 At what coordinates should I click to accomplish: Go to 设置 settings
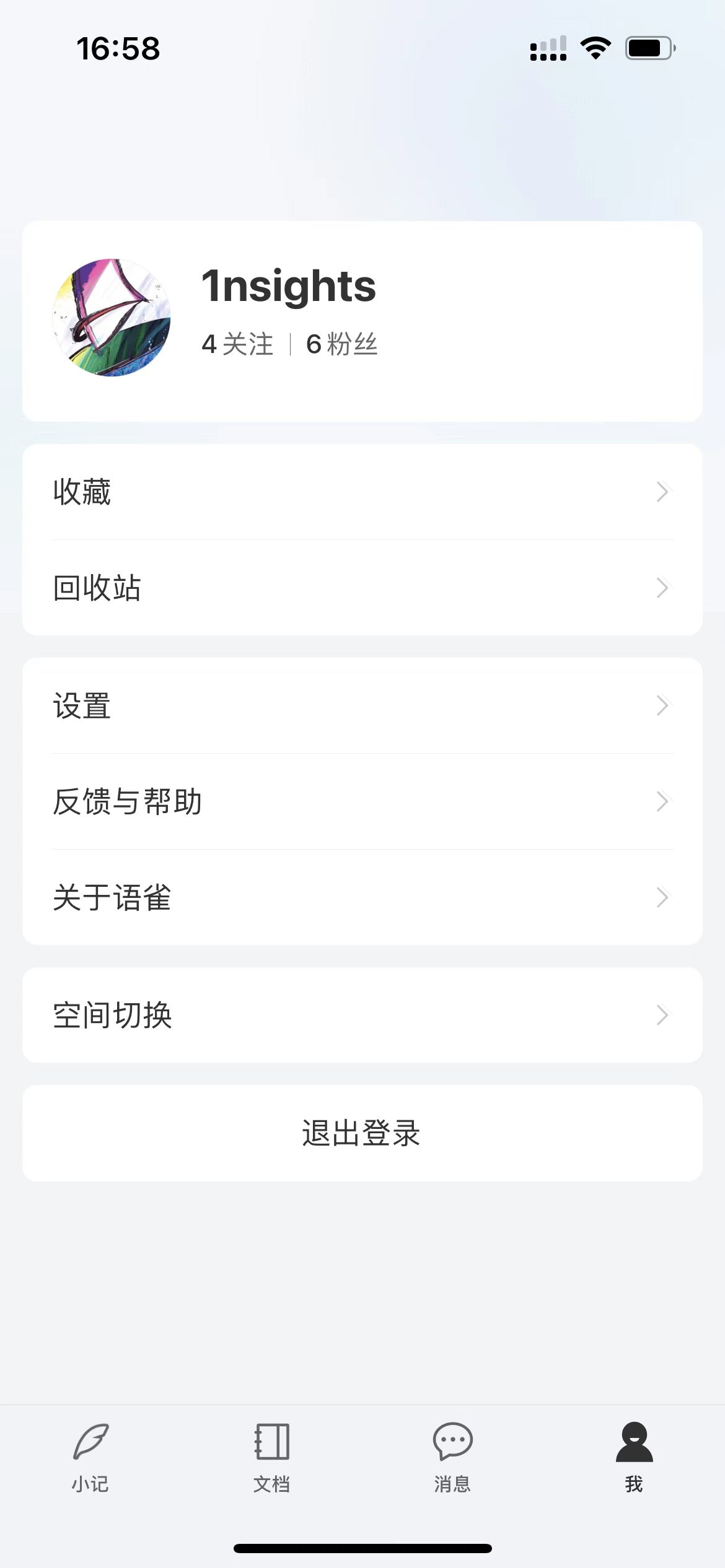point(362,705)
